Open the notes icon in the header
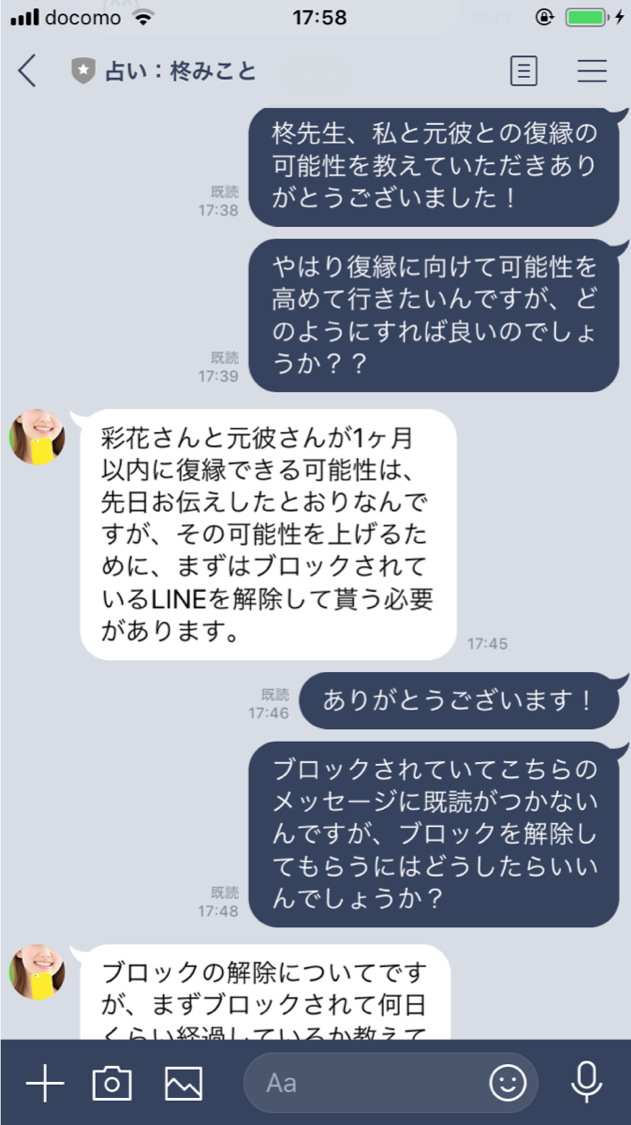The height and width of the screenshot is (1125, 631). pyautogui.click(x=523, y=71)
